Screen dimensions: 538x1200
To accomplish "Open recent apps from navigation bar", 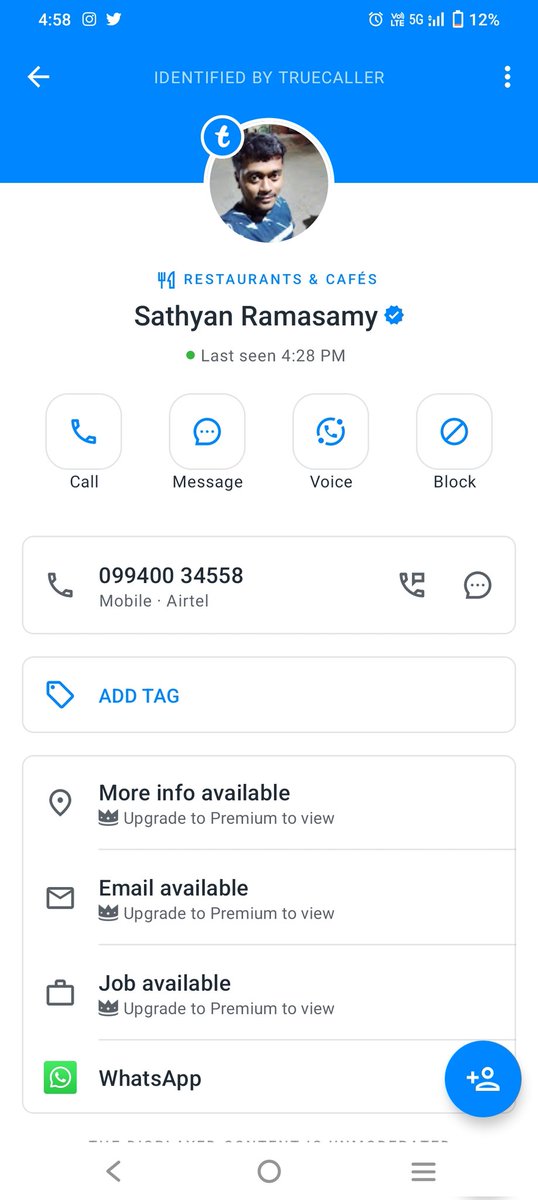I will (424, 1172).
